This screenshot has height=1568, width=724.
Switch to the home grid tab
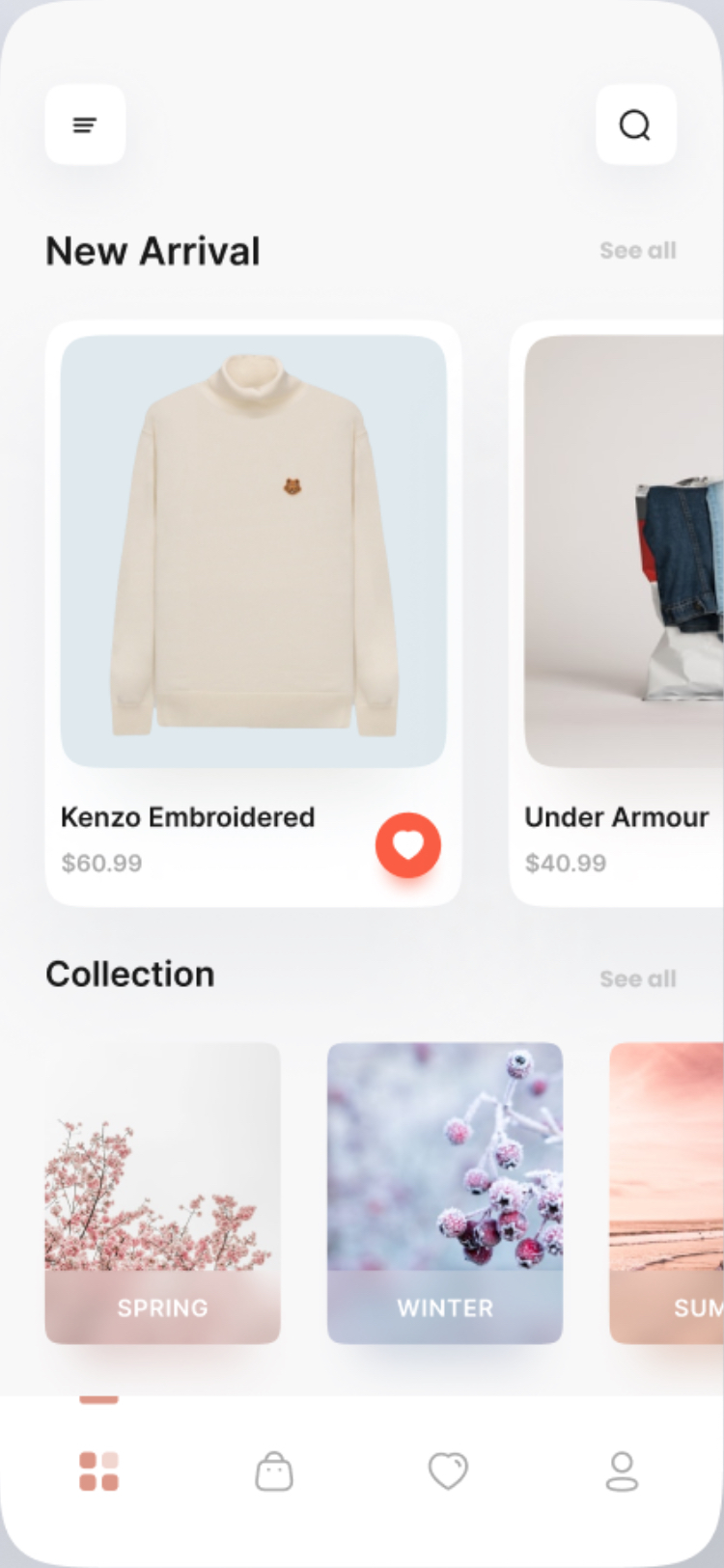pos(98,1472)
